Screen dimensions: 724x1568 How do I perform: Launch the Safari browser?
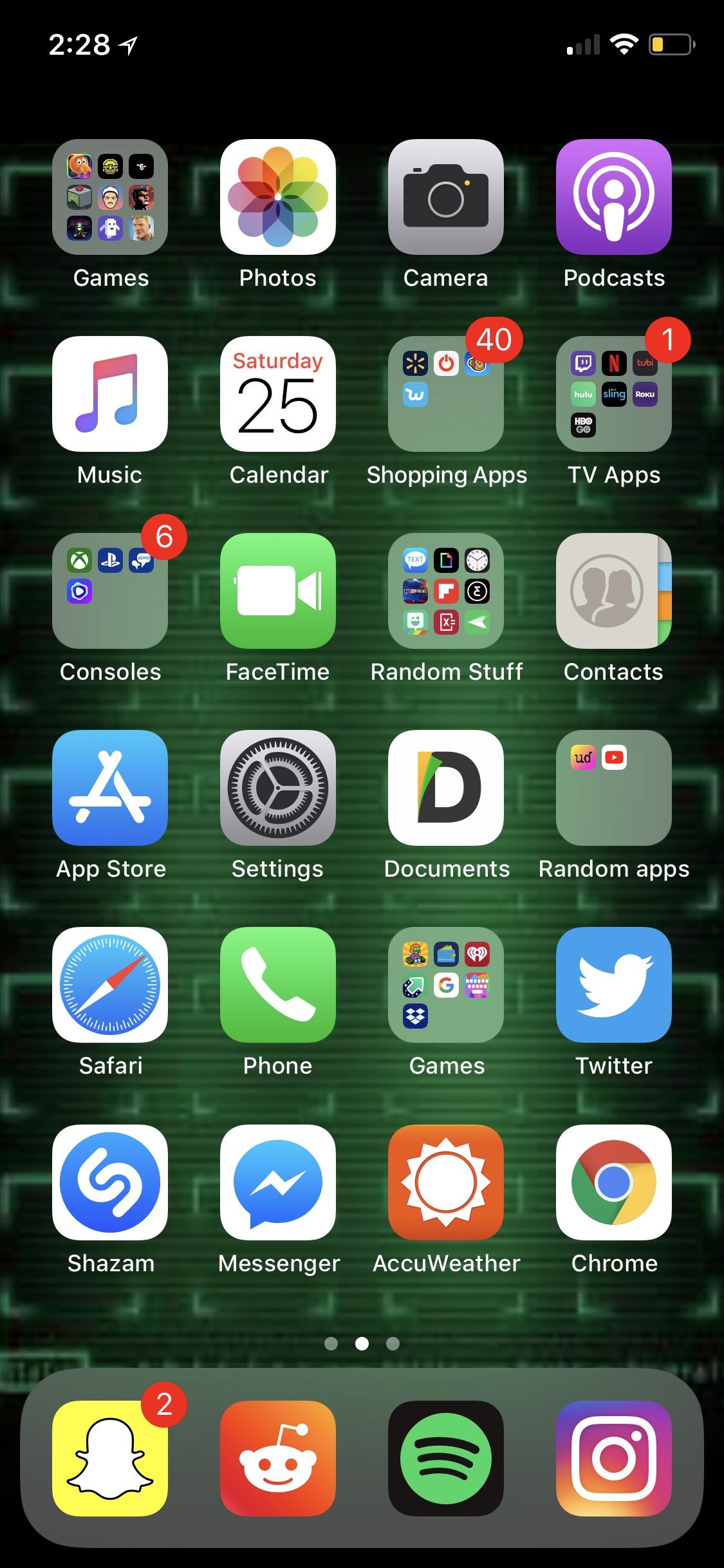[x=110, y=985]
